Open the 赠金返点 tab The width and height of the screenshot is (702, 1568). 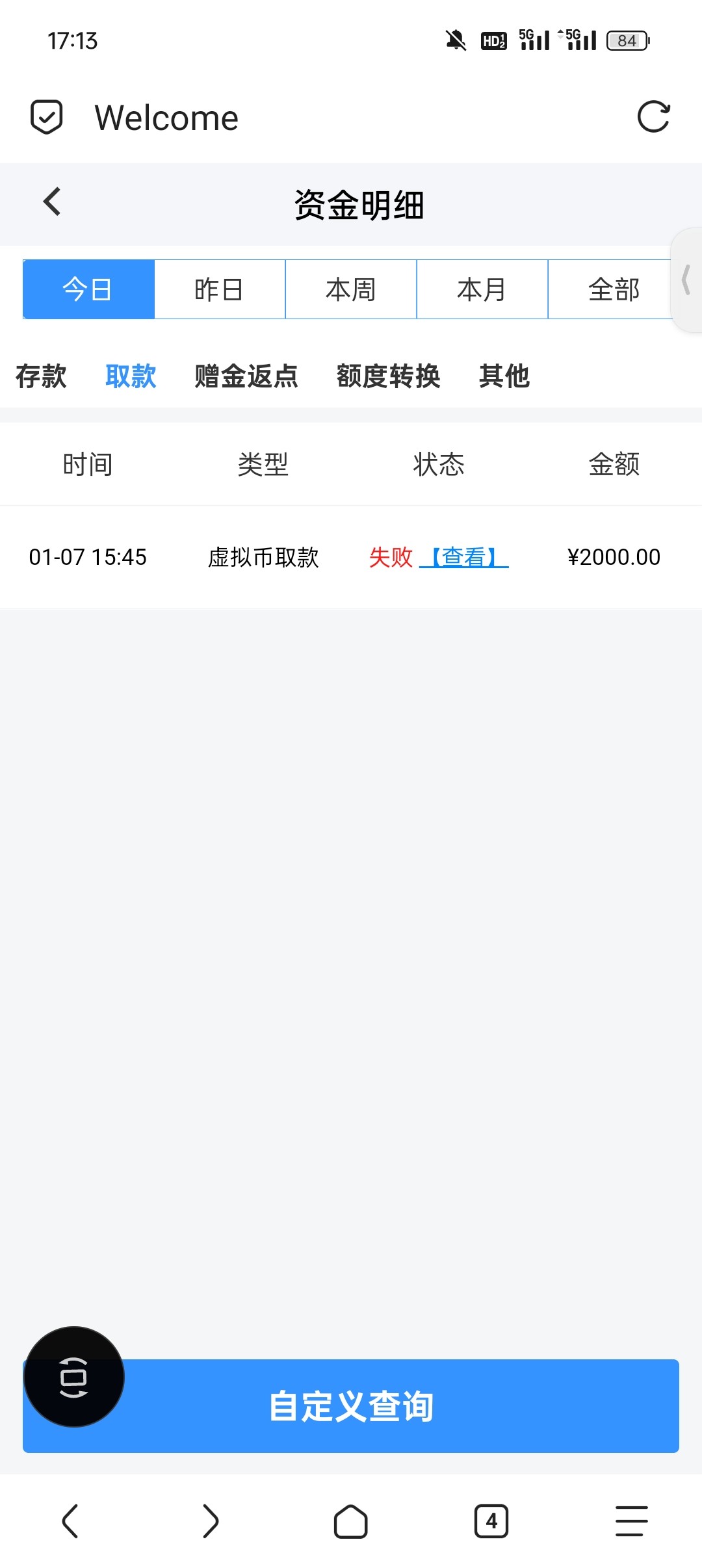coord(246,376)
